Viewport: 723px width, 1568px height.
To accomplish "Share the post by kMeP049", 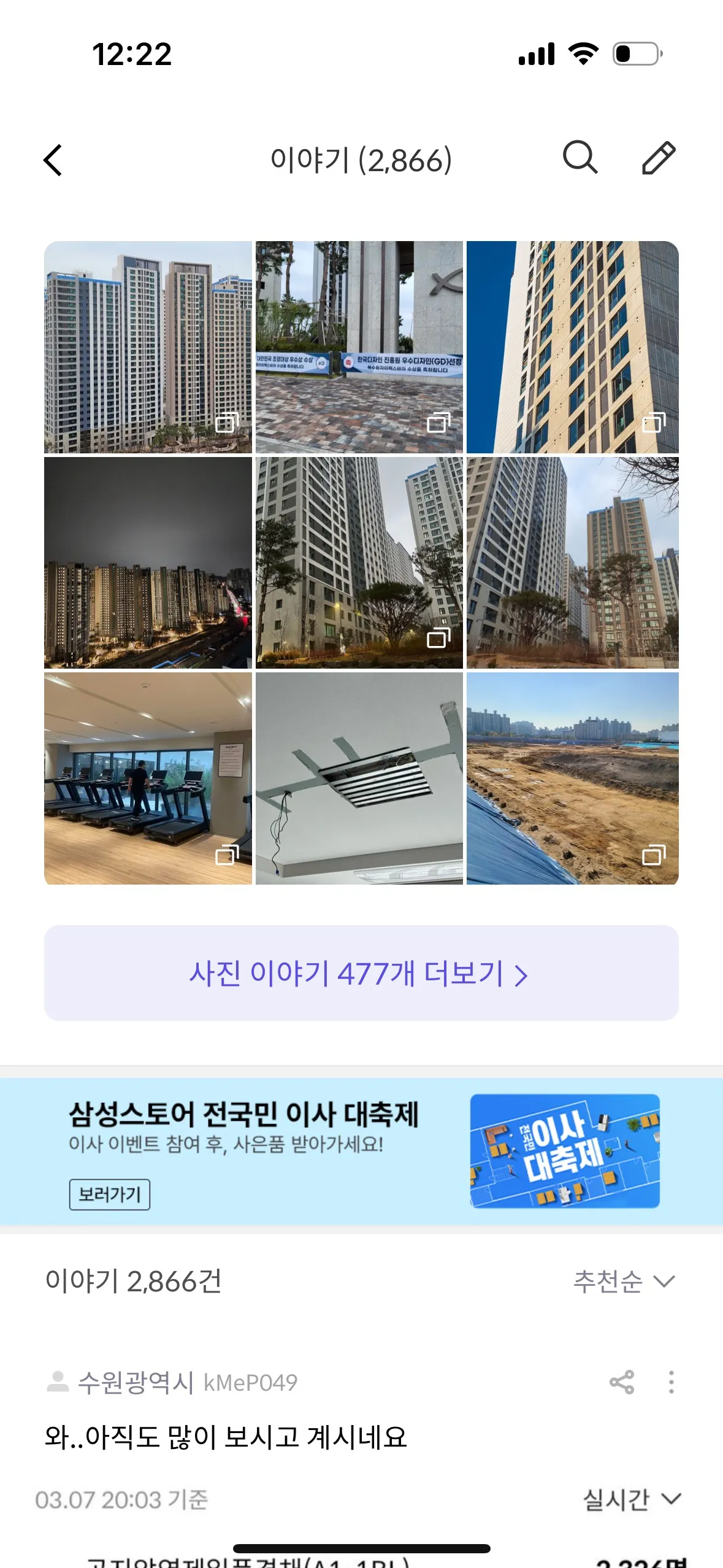I will point(622,1382).
